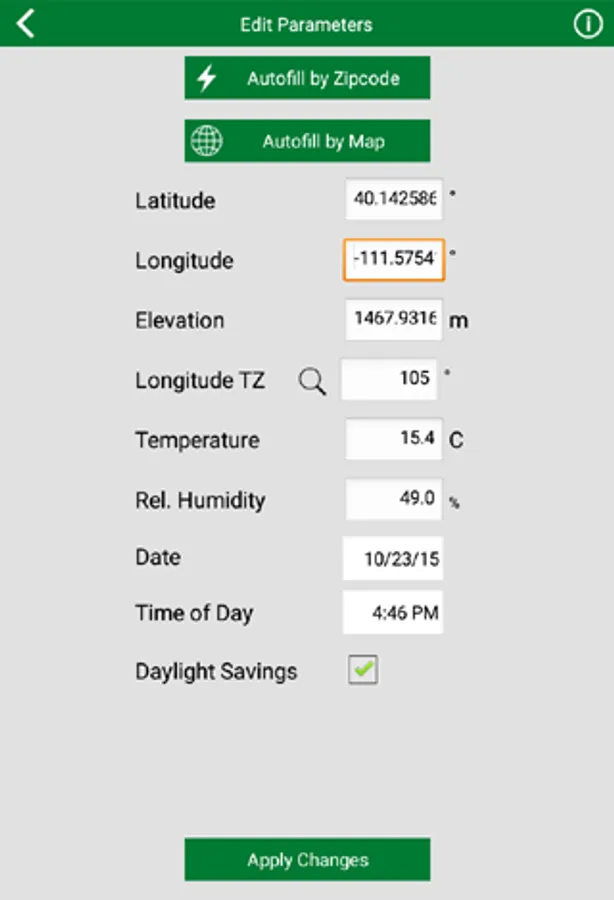
Task: Select the Longitude input box
Action: click(x=394, y=260)
